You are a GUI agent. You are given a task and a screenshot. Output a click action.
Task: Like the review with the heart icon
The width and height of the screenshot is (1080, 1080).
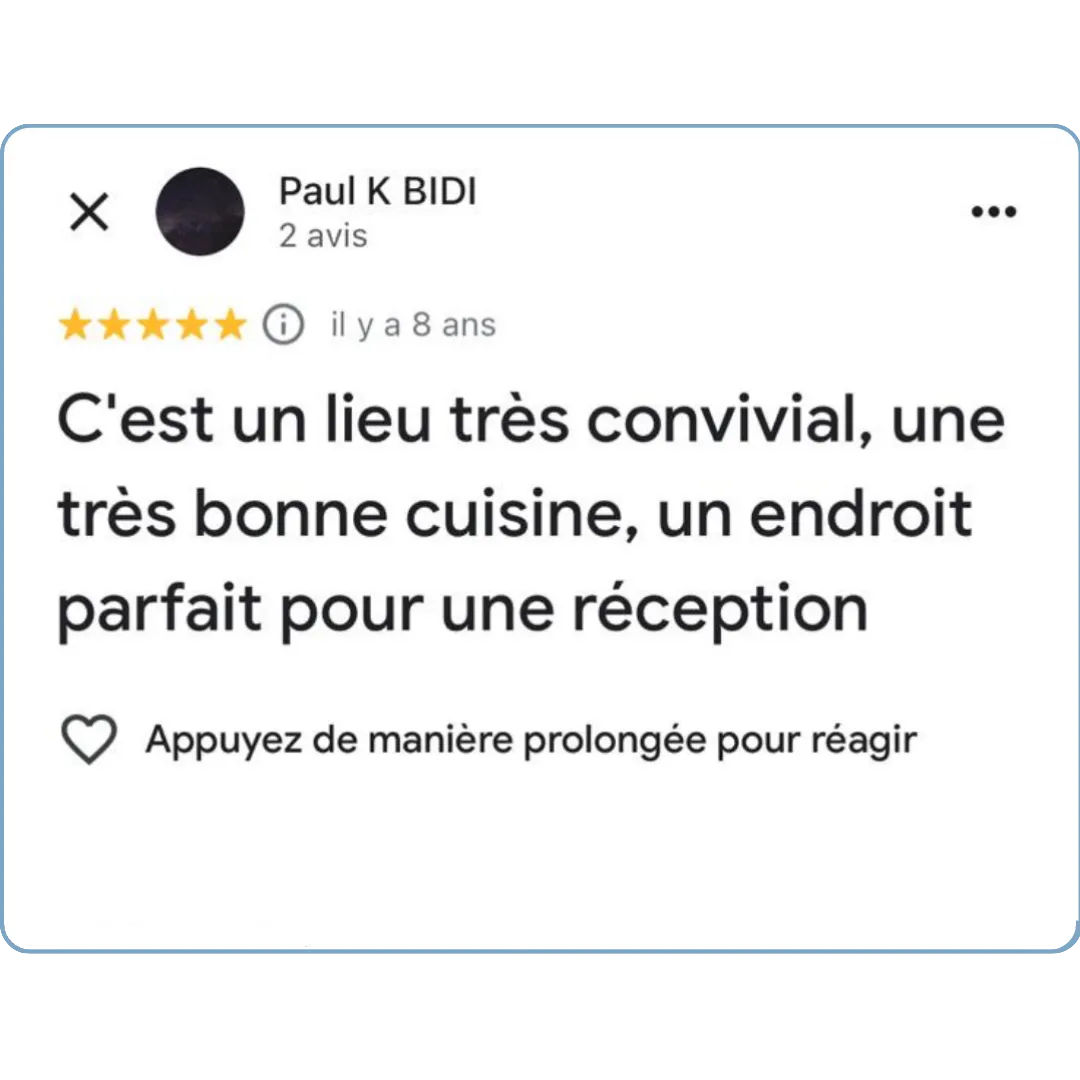[x=90, y=740]
